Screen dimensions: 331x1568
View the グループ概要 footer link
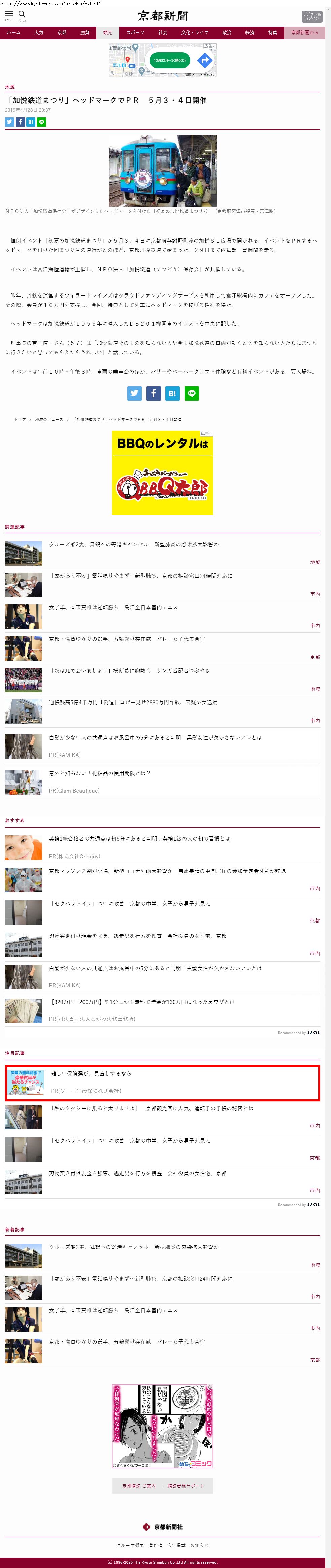click(x=130, y=1545)
